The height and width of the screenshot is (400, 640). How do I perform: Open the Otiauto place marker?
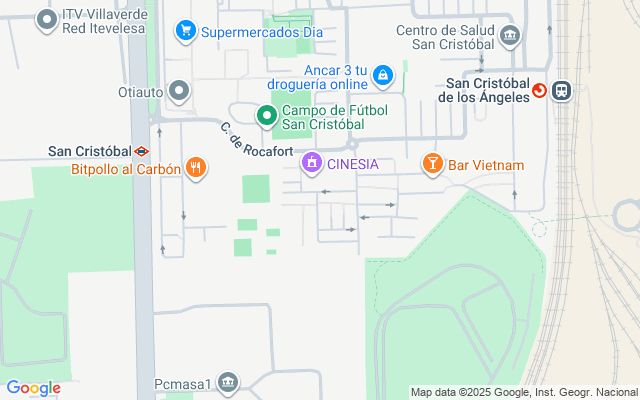coord(180,92)
